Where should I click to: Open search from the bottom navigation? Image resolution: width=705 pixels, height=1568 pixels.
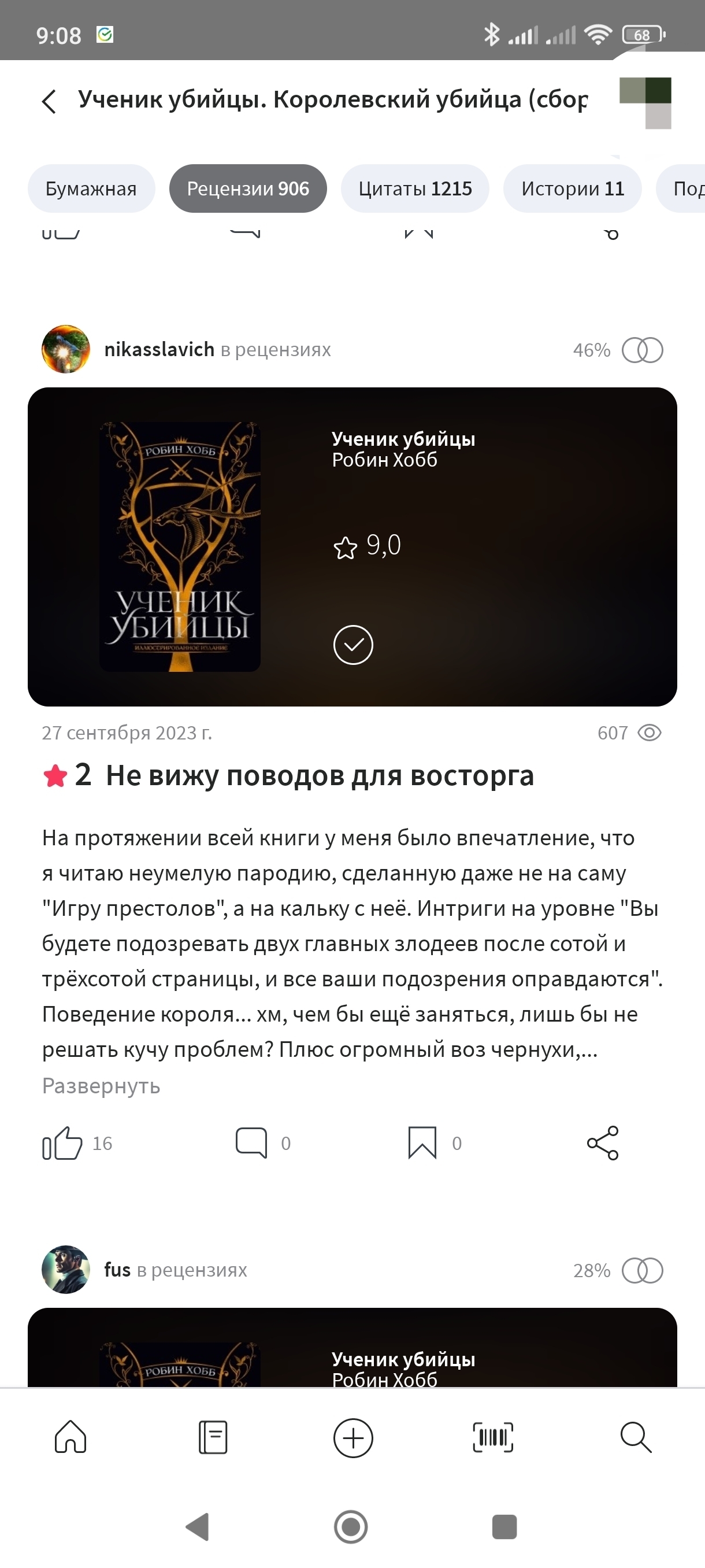636,1437
